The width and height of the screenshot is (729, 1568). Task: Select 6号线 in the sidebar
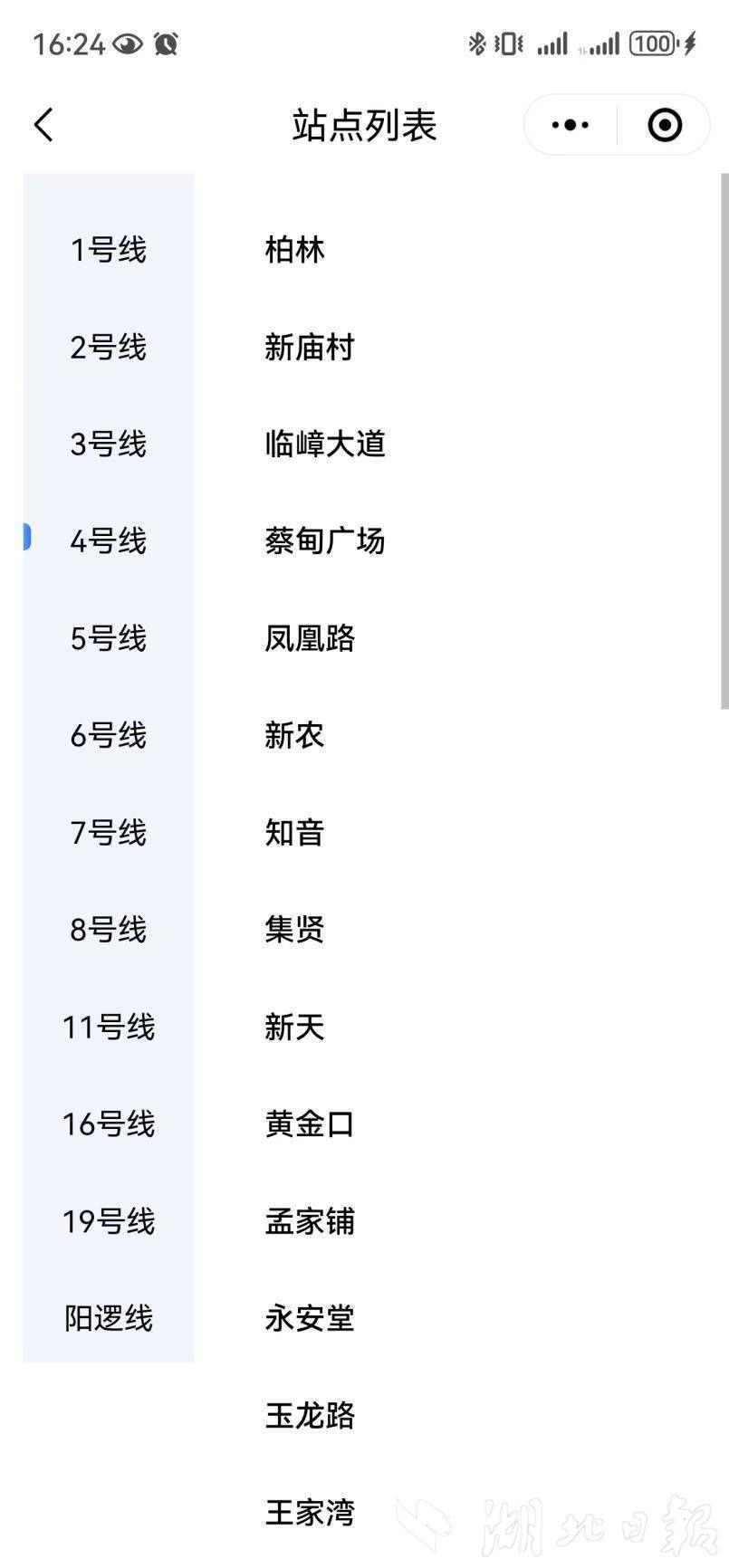(109, 735)
